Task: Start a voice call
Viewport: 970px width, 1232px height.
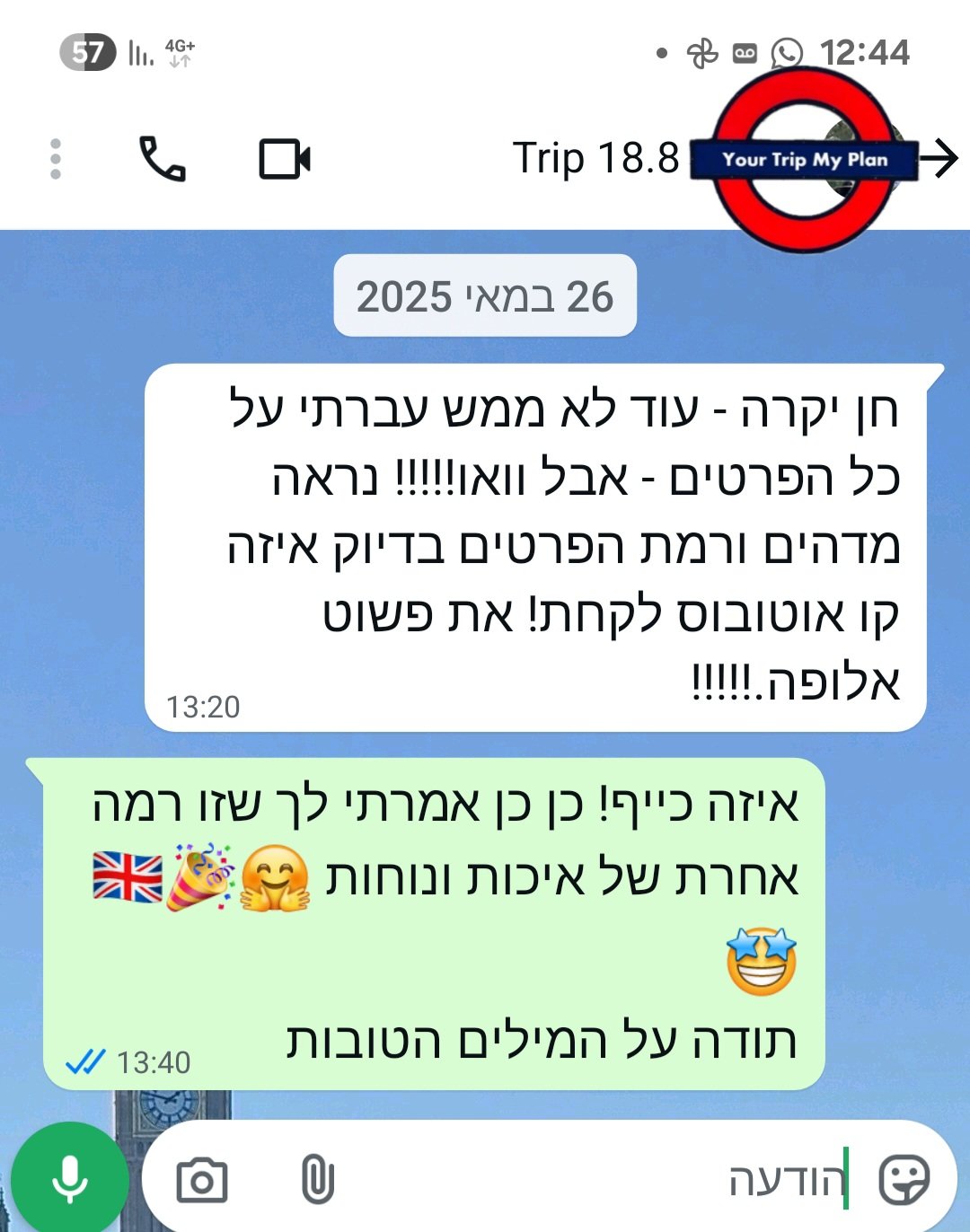Action: pyautogui.click(x=163, y=159)
